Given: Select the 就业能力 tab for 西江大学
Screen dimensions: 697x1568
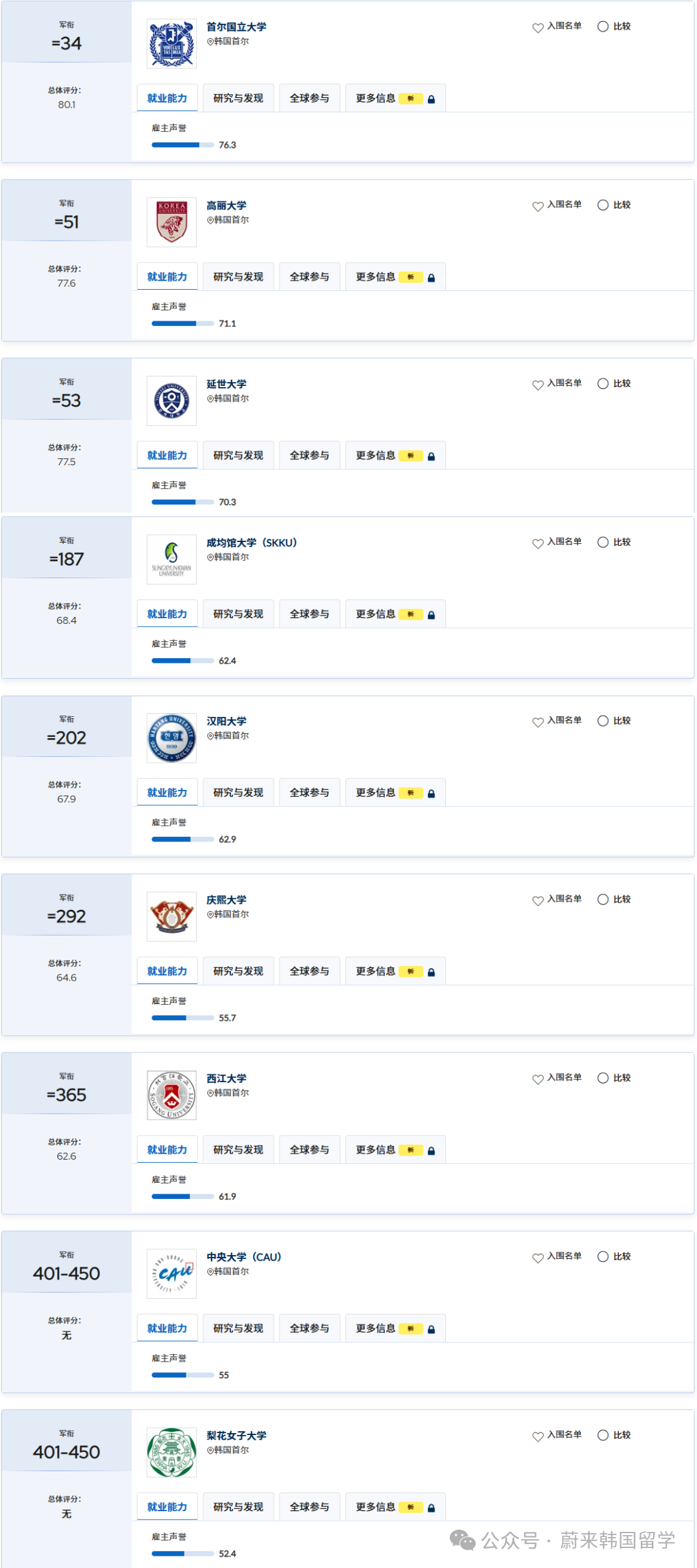Looking at the screenshot, I should (x=167, y=1150).
